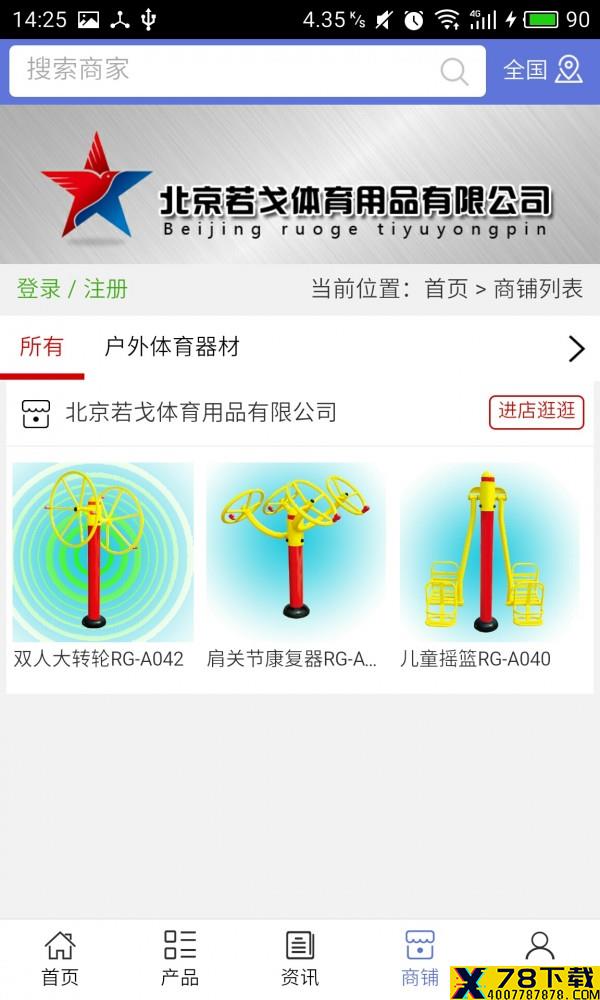Open the 双人大转轮RG-A042 product
Viewport: 600px width, 1000px height.
click(103, 565)
